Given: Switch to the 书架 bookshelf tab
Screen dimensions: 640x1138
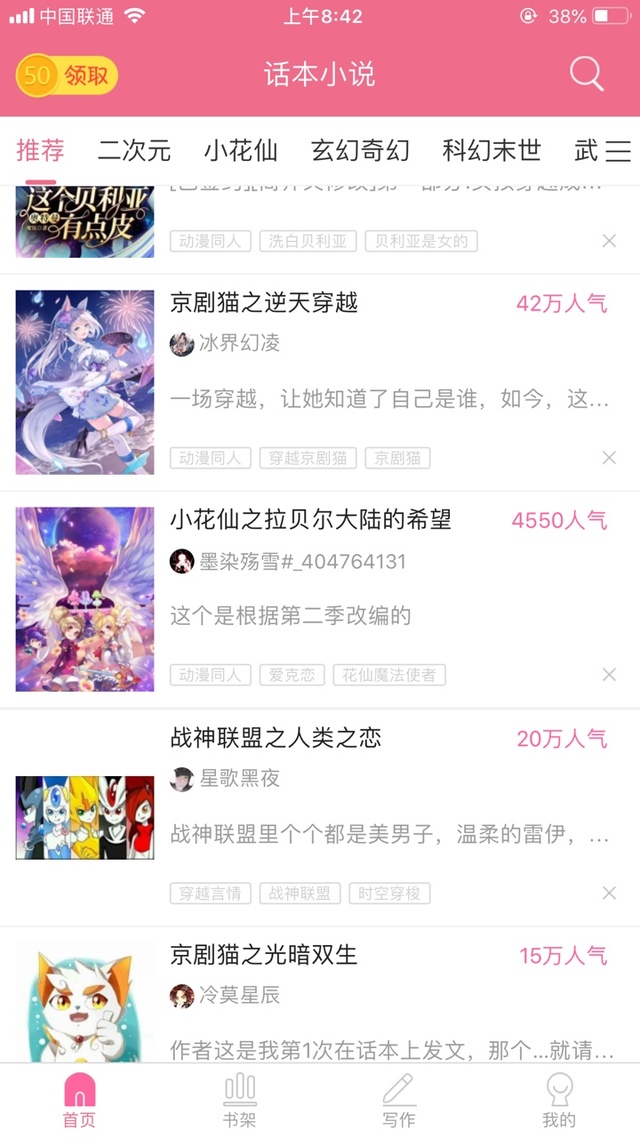Looking at the screenshot, I should 239,1101.
